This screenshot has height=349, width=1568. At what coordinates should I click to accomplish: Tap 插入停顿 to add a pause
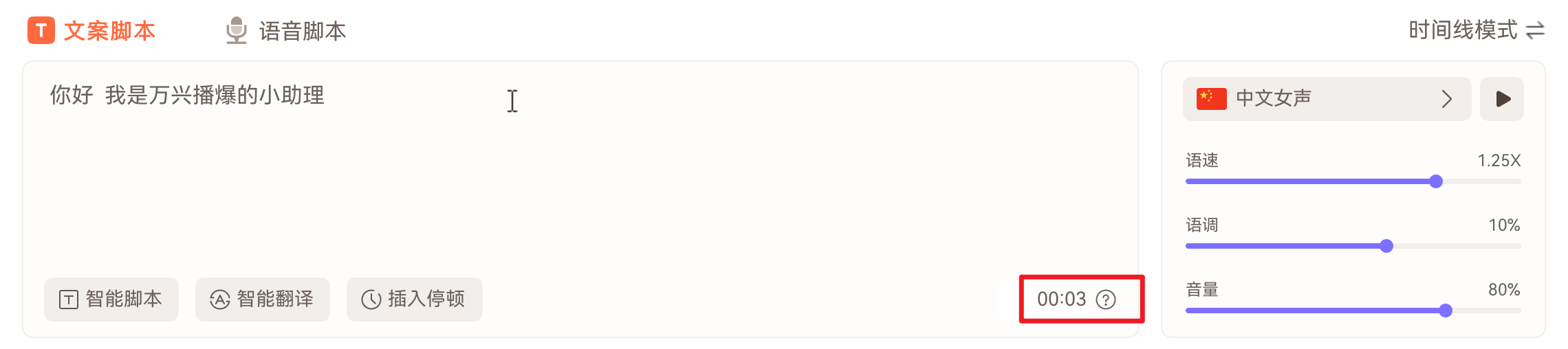(414, 299)
